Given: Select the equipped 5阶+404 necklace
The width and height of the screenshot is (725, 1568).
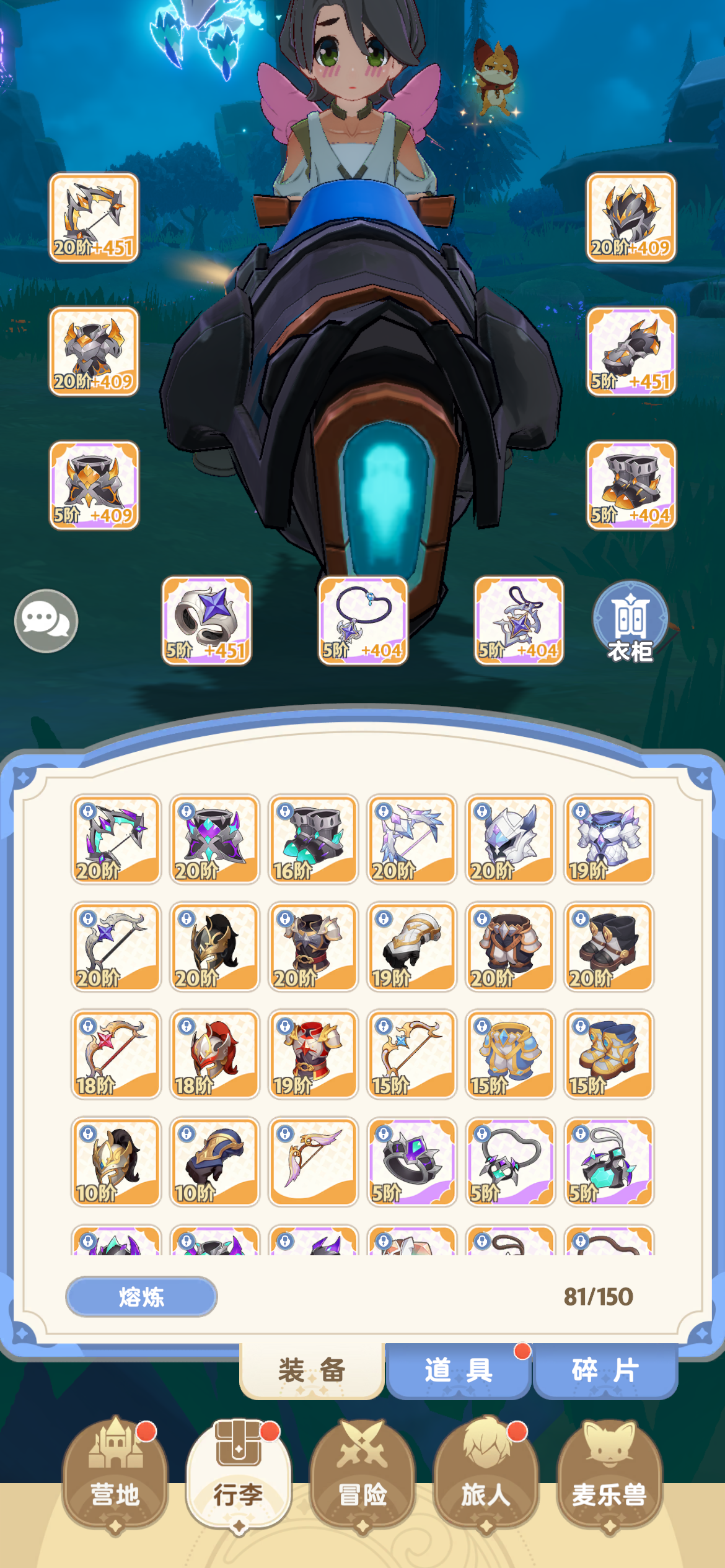Looking at the screenshot, I should 362,619.
